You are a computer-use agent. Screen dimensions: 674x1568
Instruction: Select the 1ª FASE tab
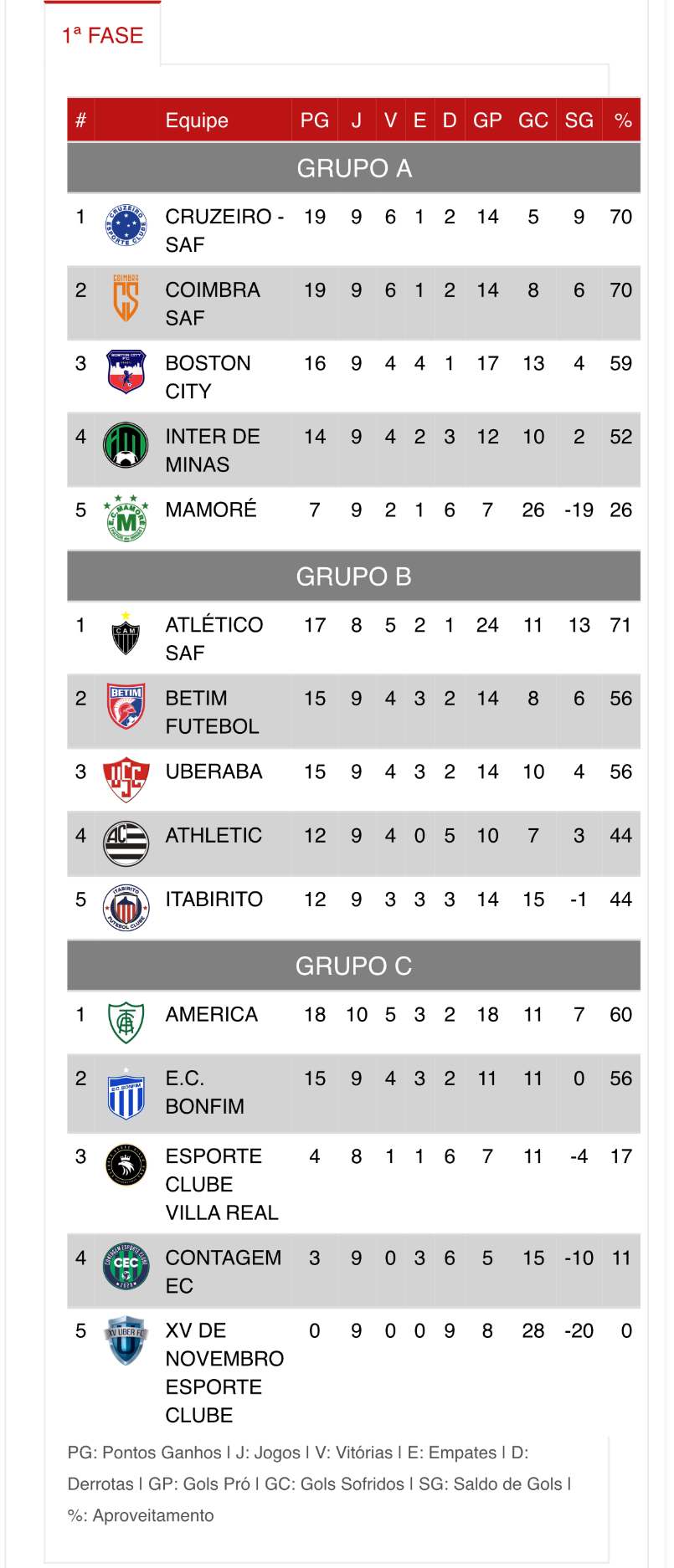tap(102, 35)
